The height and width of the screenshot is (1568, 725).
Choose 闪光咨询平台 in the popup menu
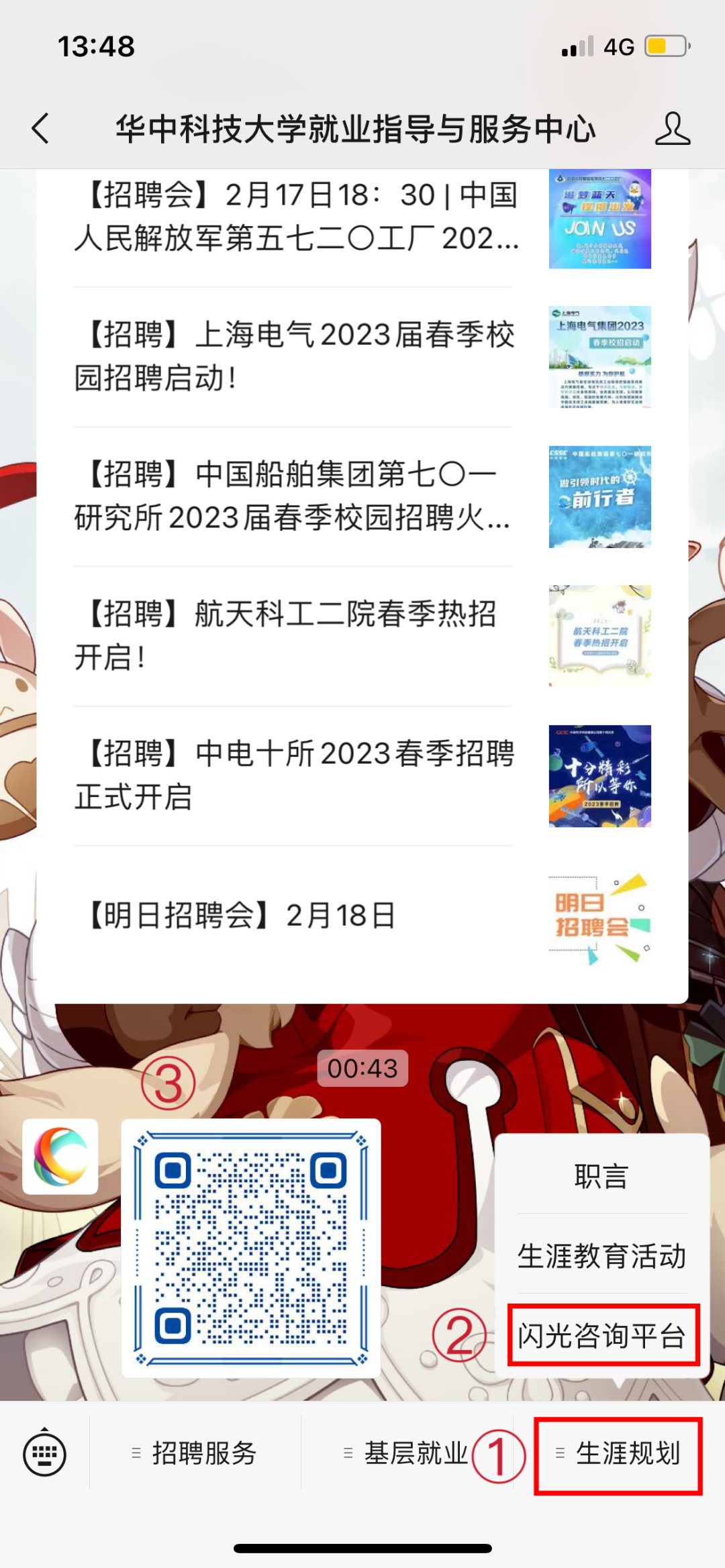pyautogui.click(x=603, y=1335)
